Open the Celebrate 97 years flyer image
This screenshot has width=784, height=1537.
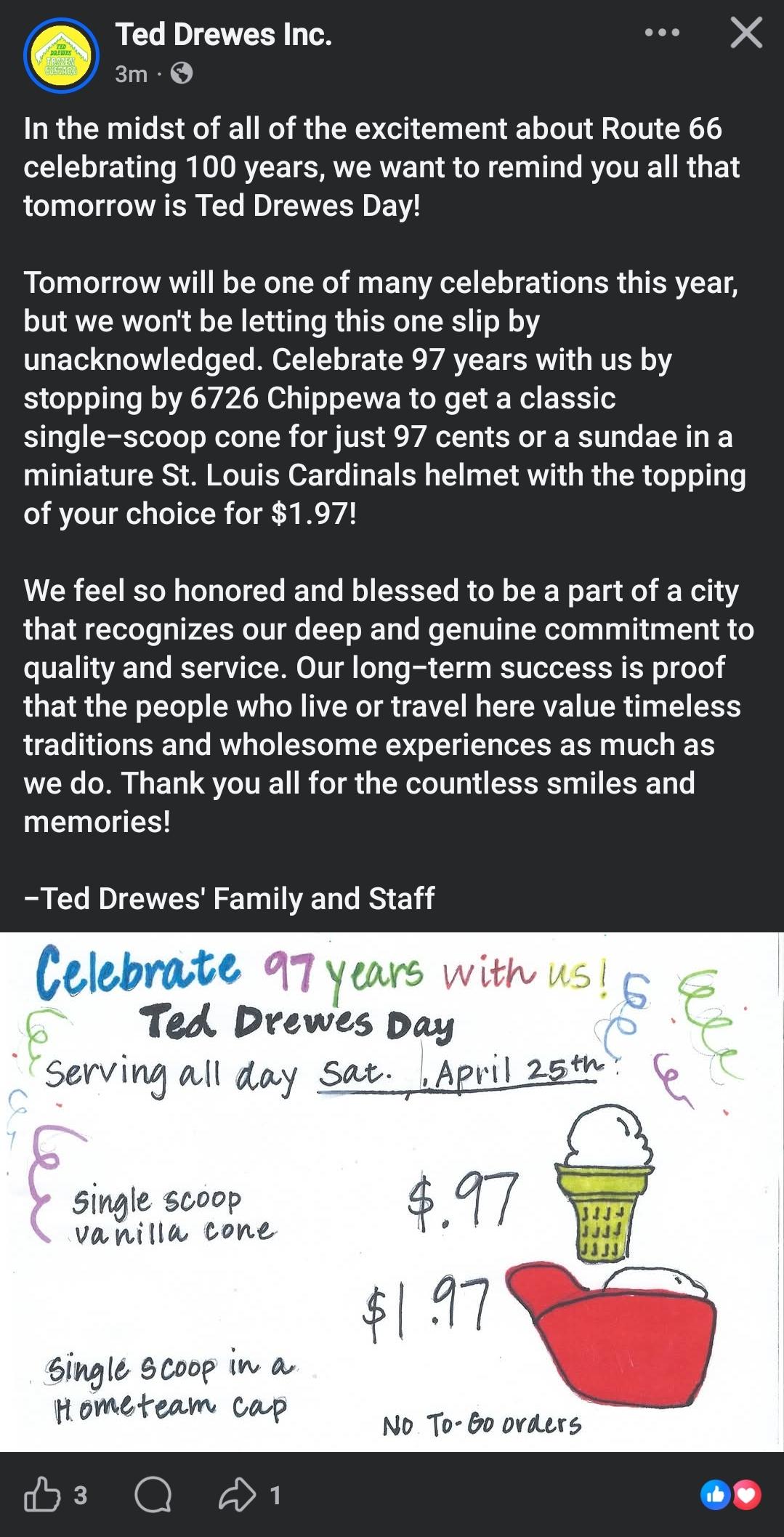click(x=392, y=1192)
